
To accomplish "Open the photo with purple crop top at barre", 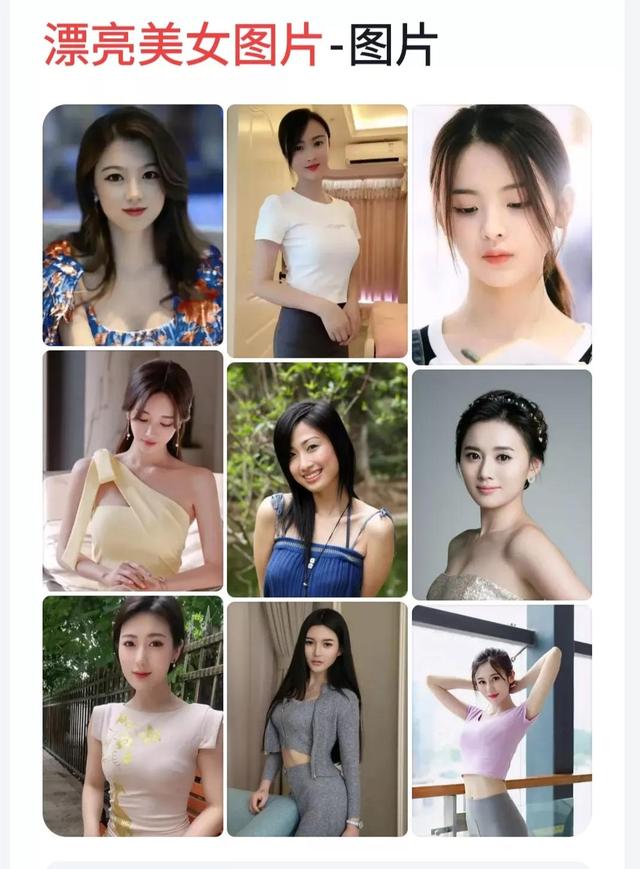I will pos(502,720).
